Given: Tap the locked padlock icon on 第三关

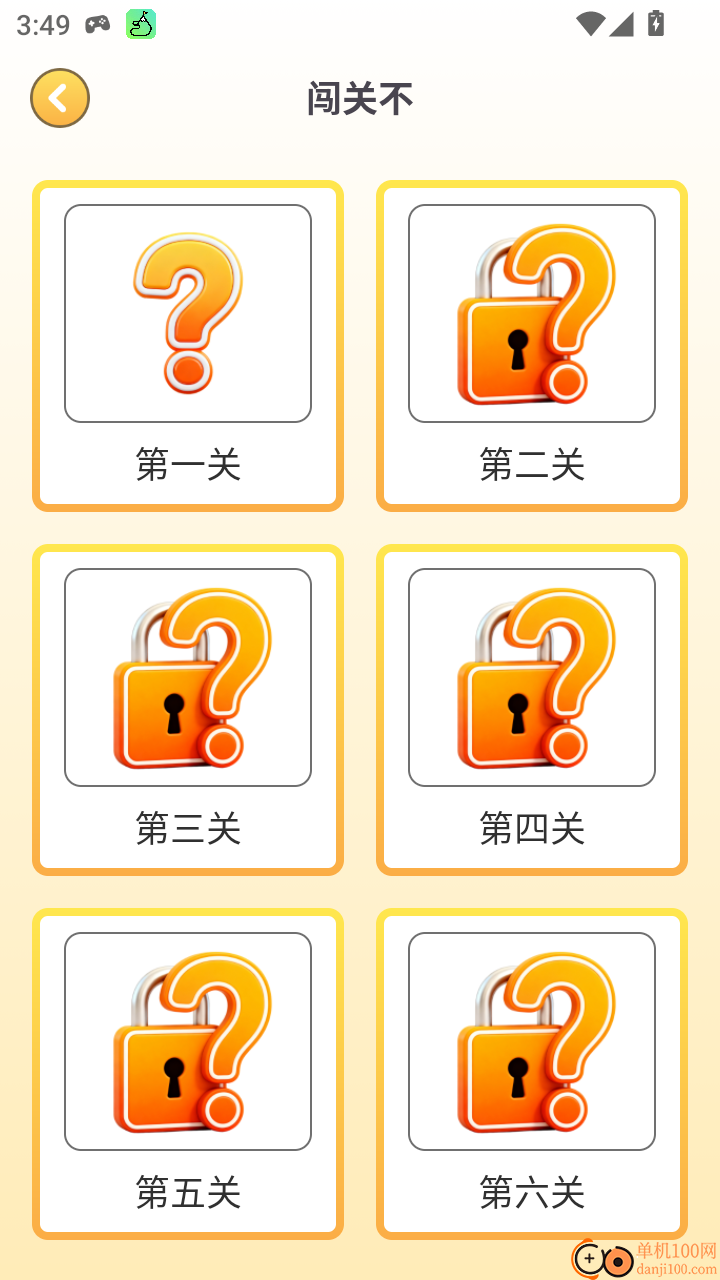Looking at the screenshot, I should (187, 676).
